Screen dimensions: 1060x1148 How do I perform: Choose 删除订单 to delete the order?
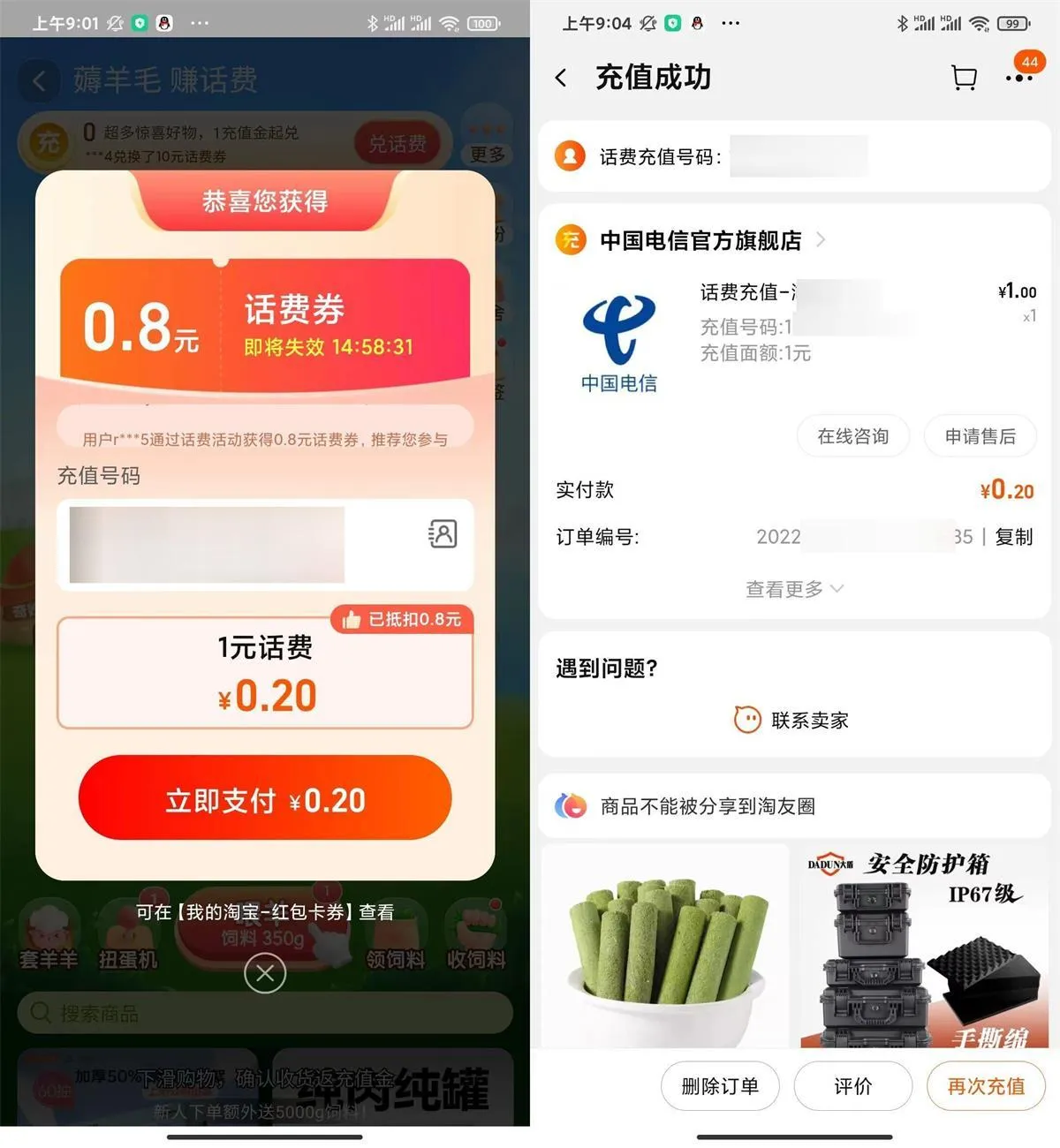(720, 1086)
